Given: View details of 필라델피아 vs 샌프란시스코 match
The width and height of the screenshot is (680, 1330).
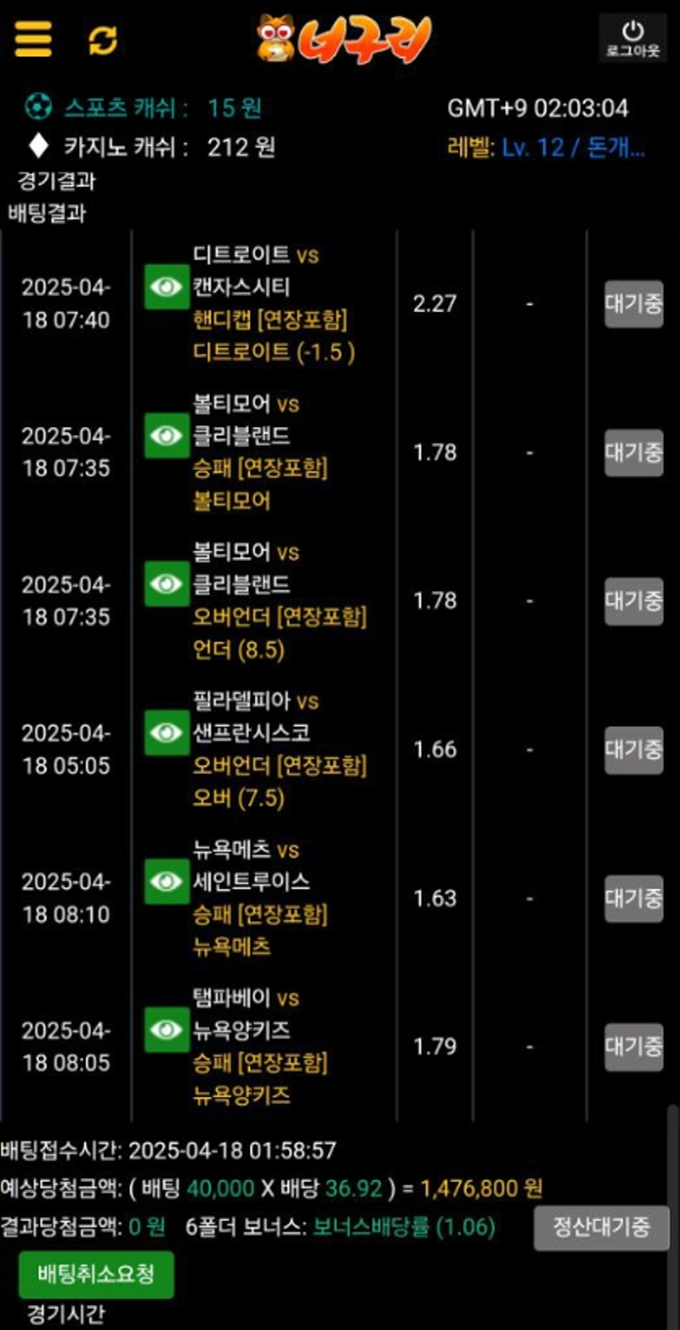Looking at the screenshot, I should point(166,733).
